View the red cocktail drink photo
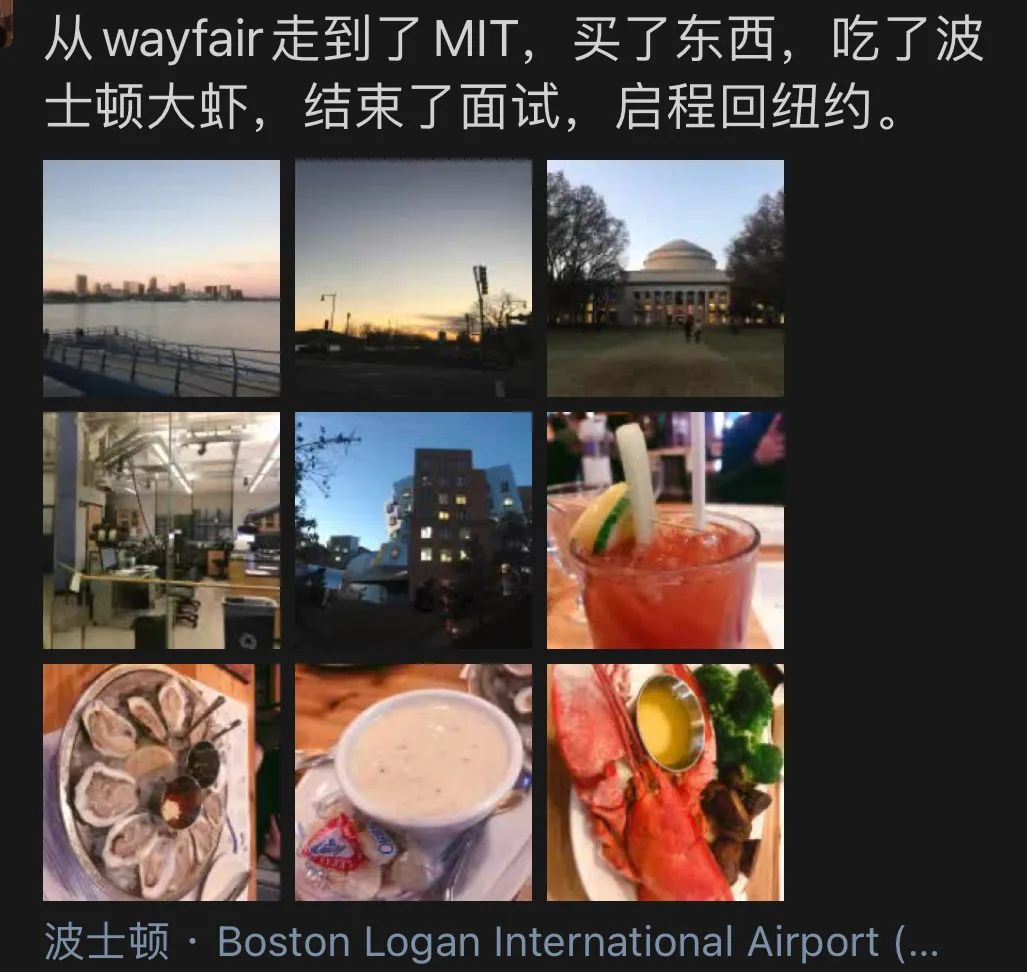The width and height of the screenshot is (1027, 972). (x=665, y=530)
